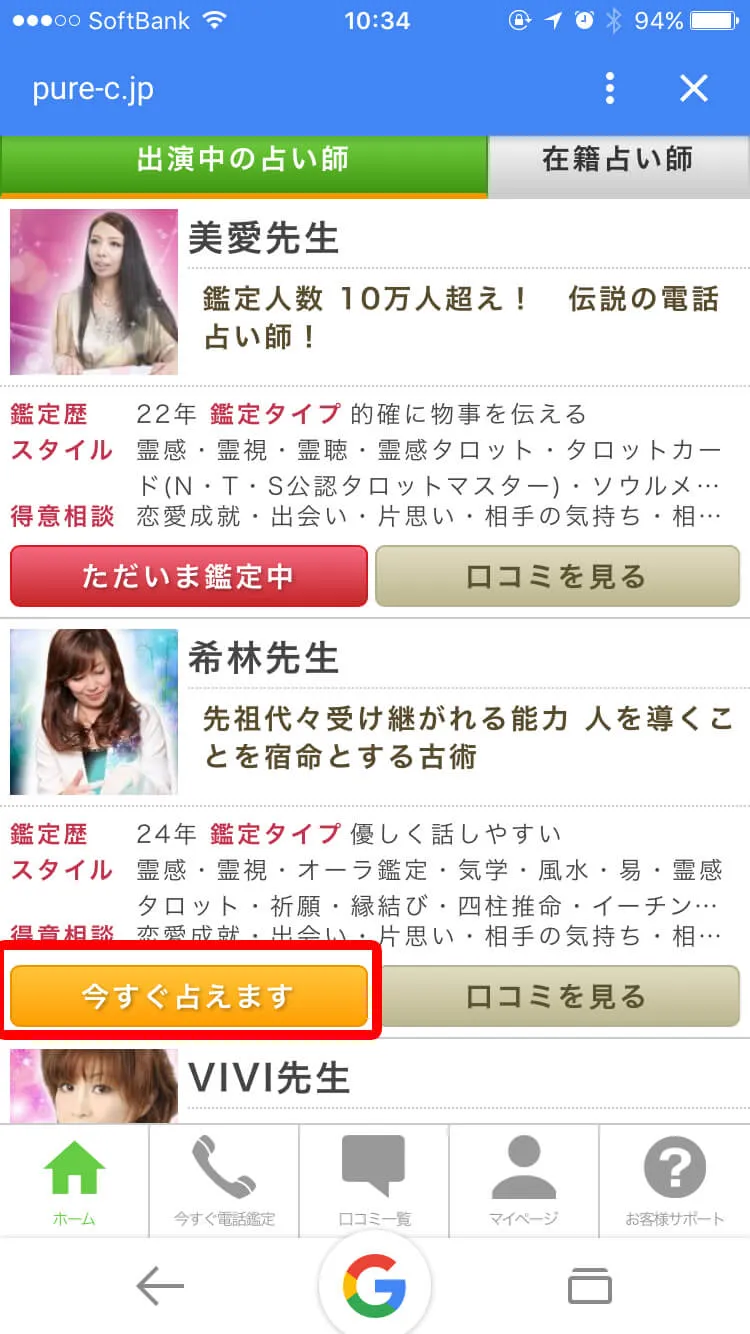750x1334 pixels.
Task: View 口コミを見る reviews for 美愛先生
Action: point(557,577)
